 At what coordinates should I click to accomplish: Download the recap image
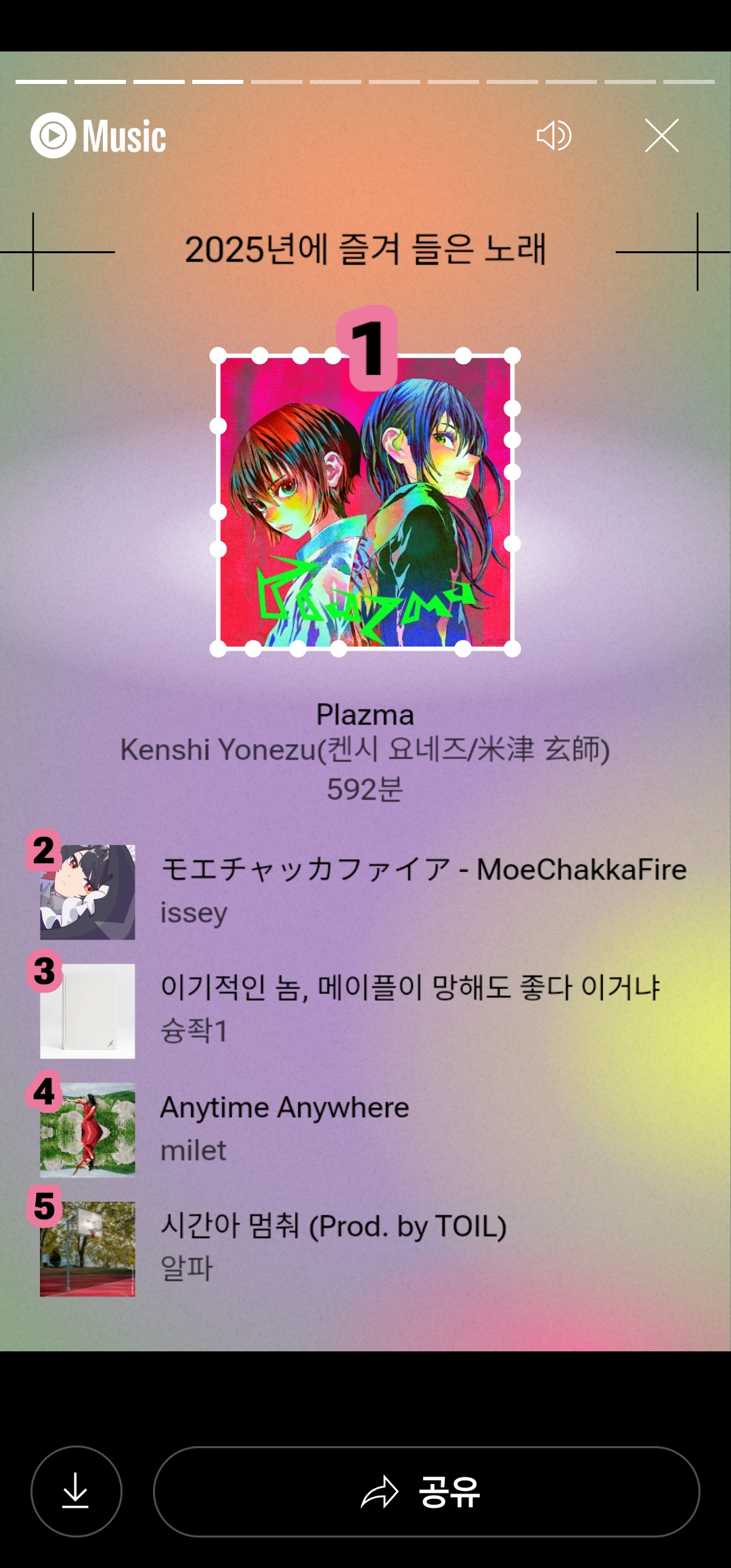76,1491
